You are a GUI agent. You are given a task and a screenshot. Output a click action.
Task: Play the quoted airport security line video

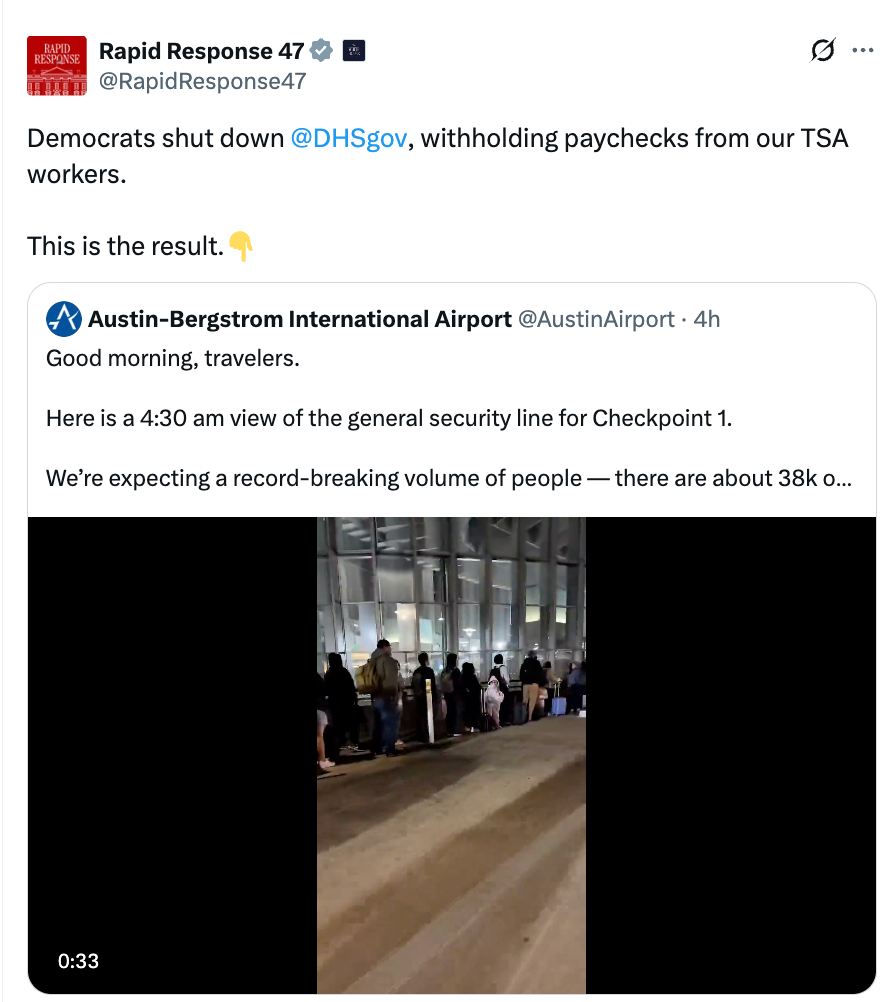click(x=451, y=755)
